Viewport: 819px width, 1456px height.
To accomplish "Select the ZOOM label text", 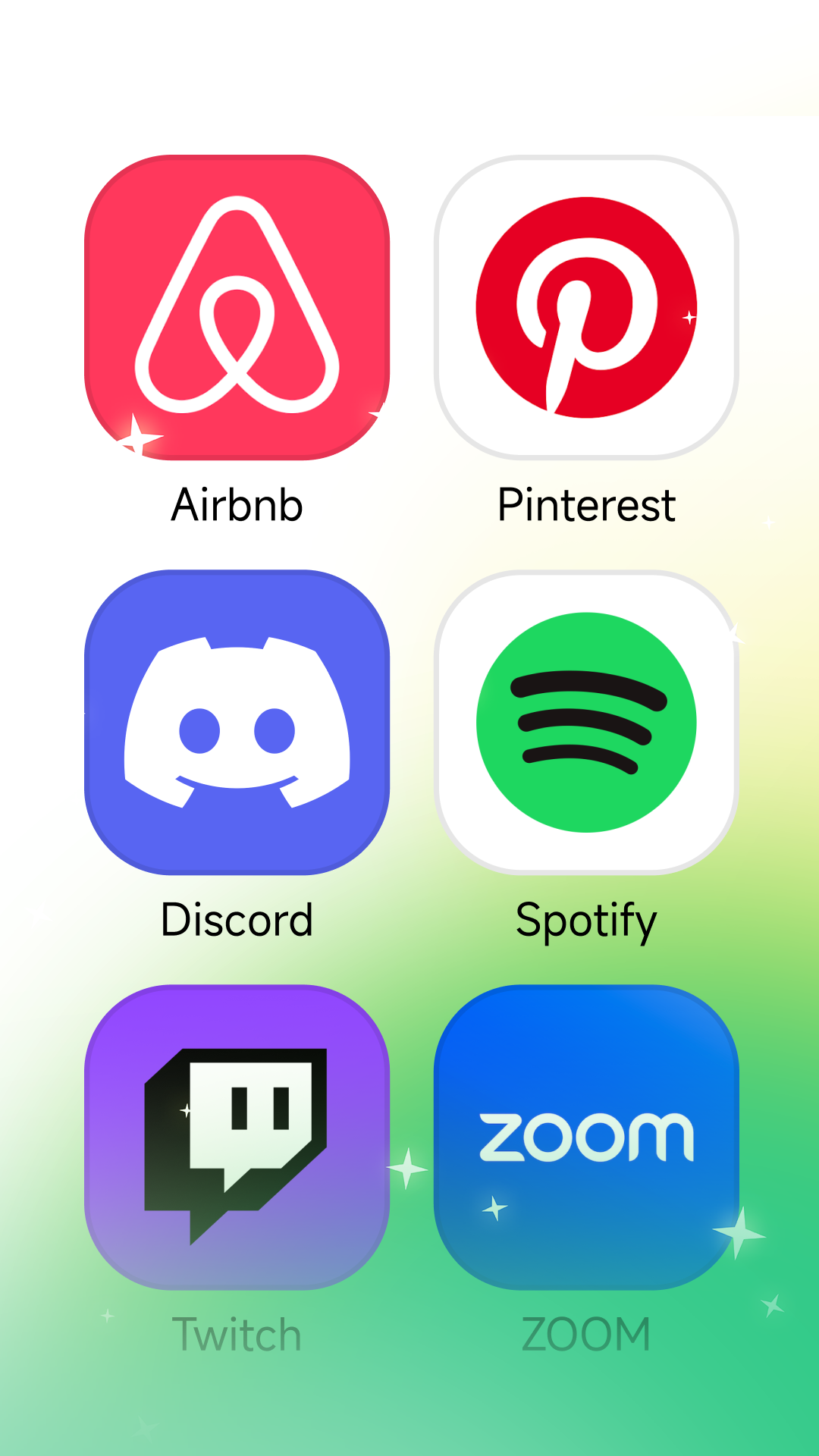I will pyautogui.click(x=586, y=1335).
